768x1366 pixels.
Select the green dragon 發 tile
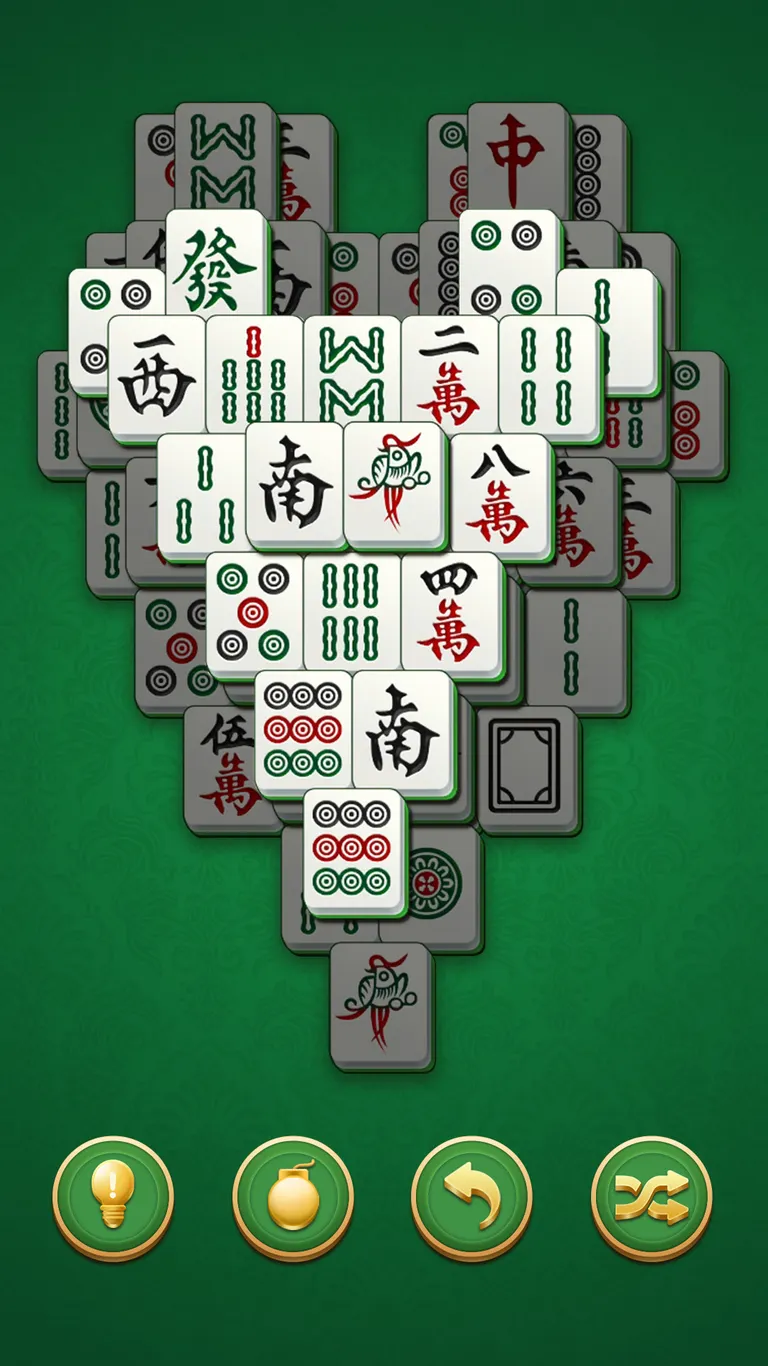216,265
